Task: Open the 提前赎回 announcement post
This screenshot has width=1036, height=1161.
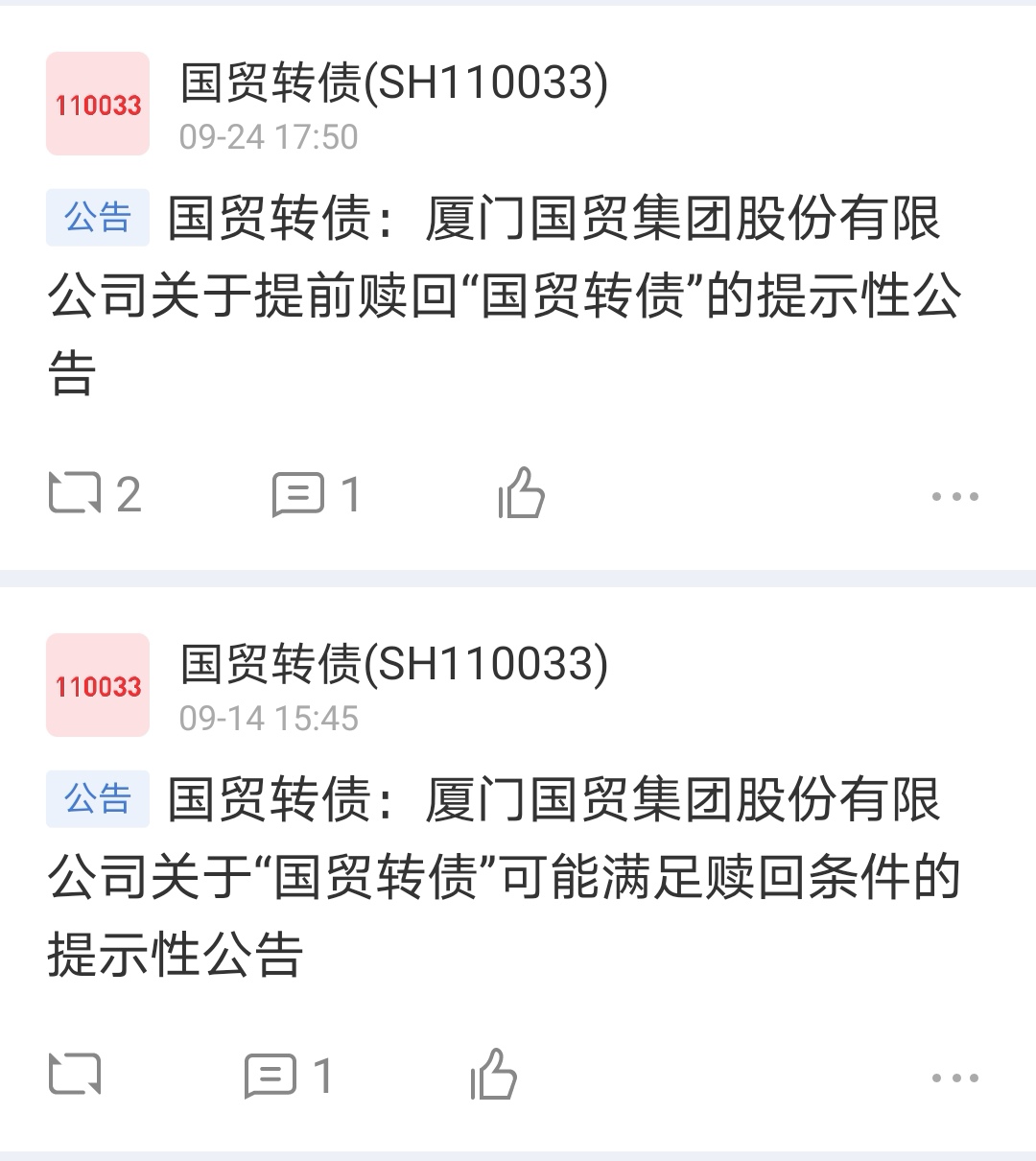Action: click(x=504, y=296)
